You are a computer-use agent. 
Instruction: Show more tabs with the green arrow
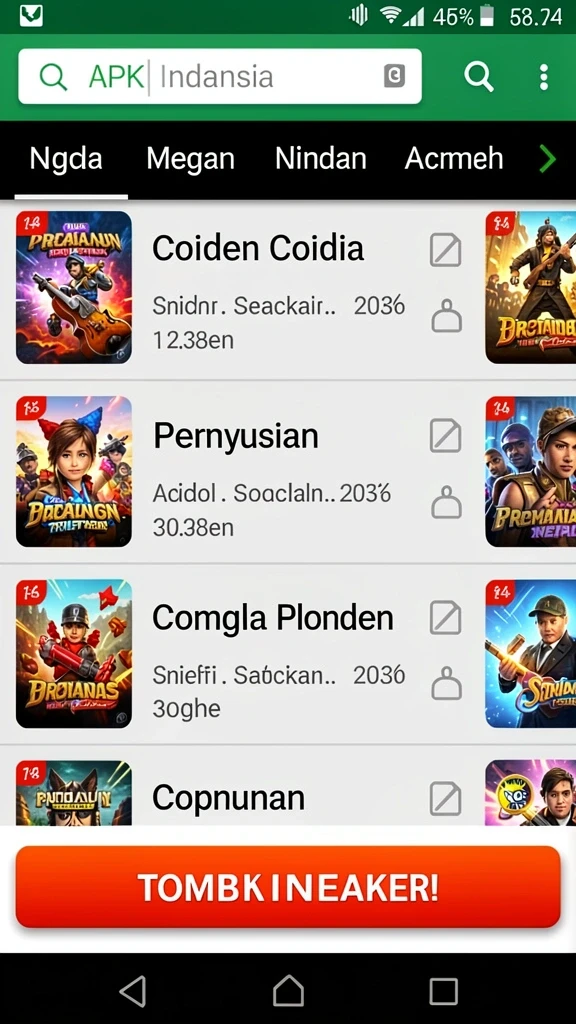(547, 159)
